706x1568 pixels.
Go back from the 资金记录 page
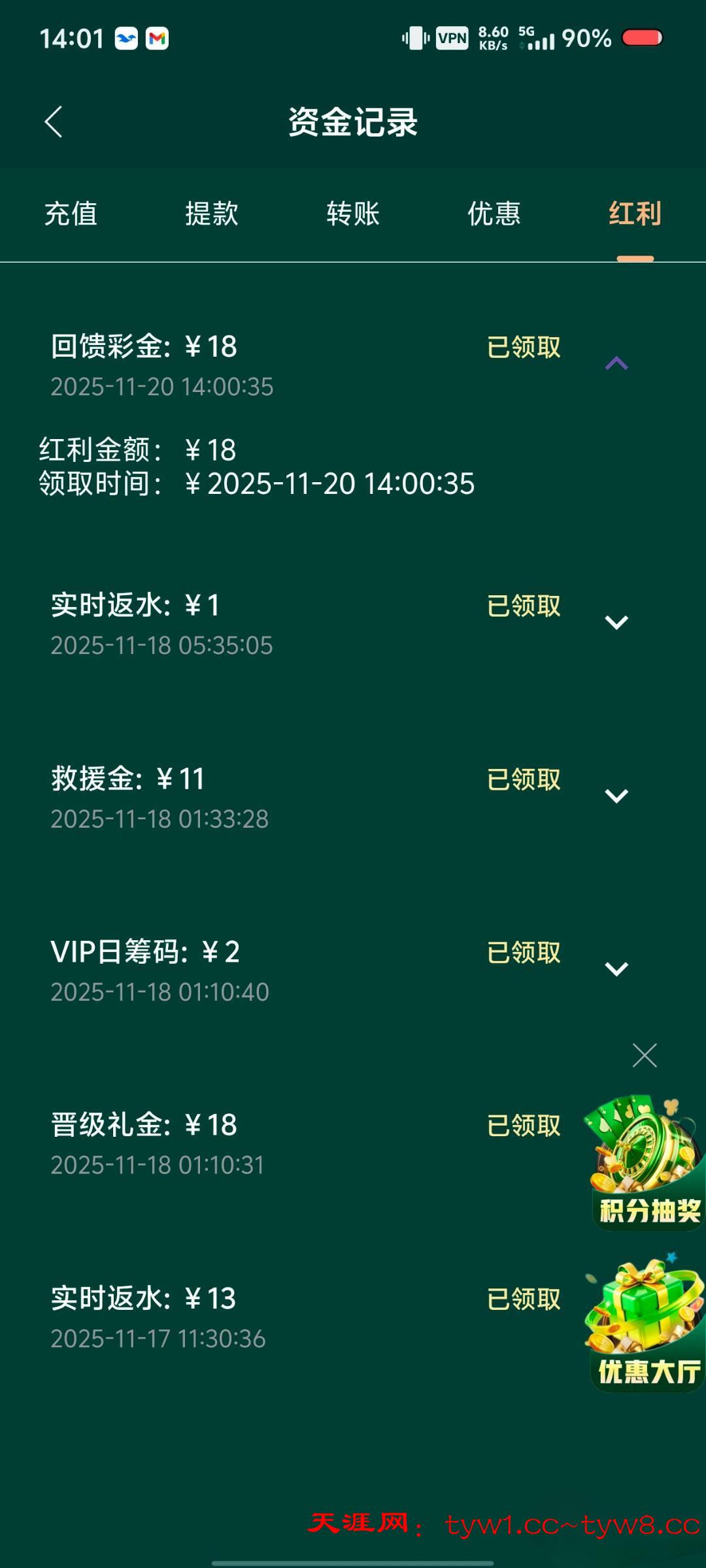54,122
